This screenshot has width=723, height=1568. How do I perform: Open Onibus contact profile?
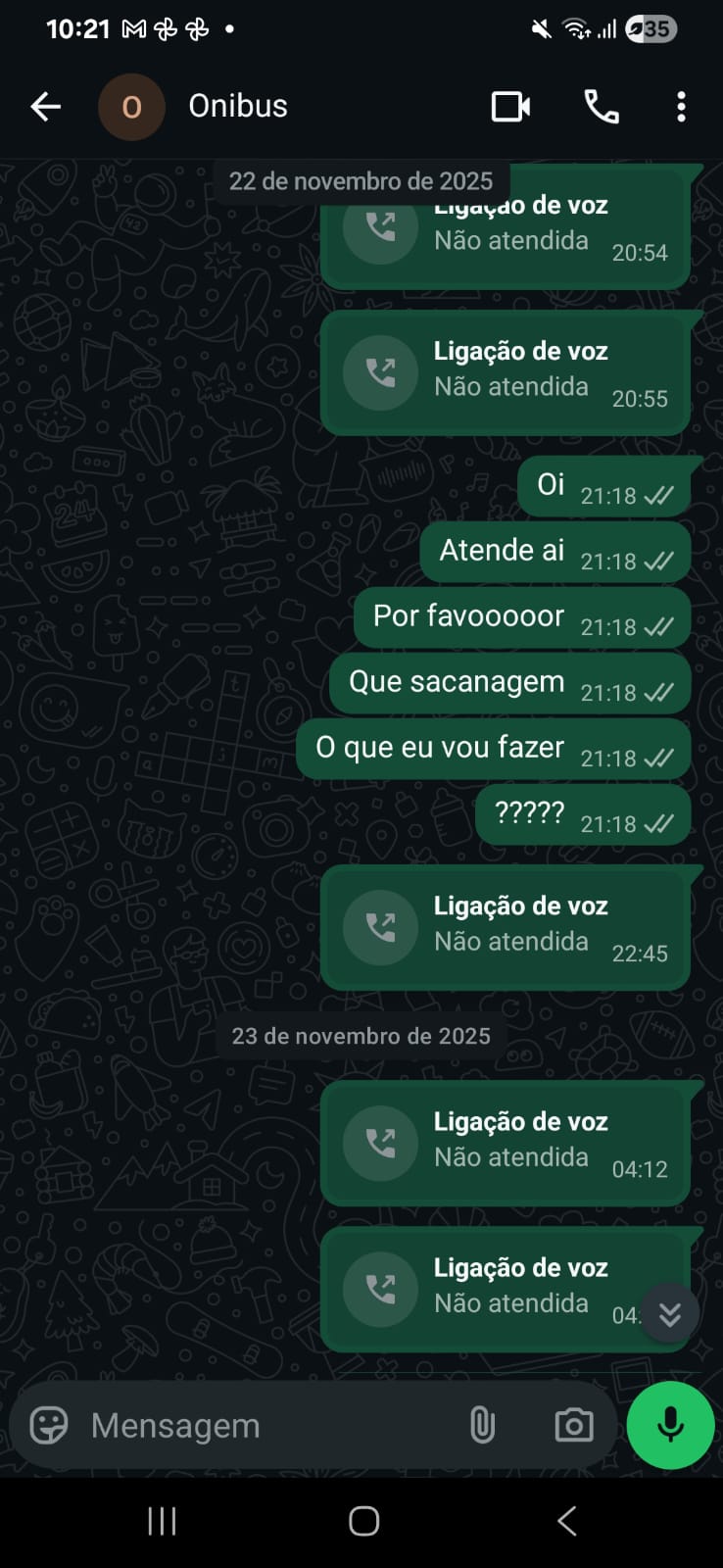click(x=237, y=106)
